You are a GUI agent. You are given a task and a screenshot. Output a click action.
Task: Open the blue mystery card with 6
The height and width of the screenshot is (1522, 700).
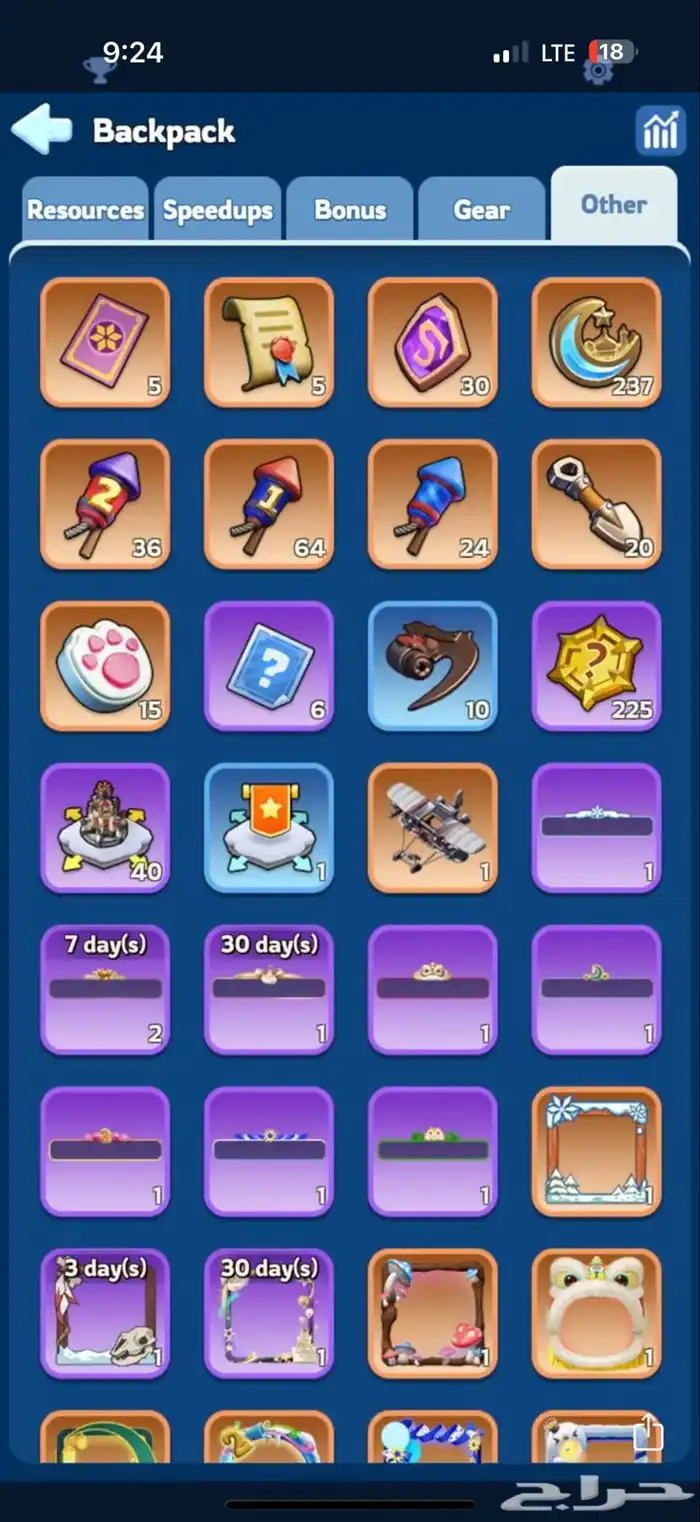[x=269, y=666]
